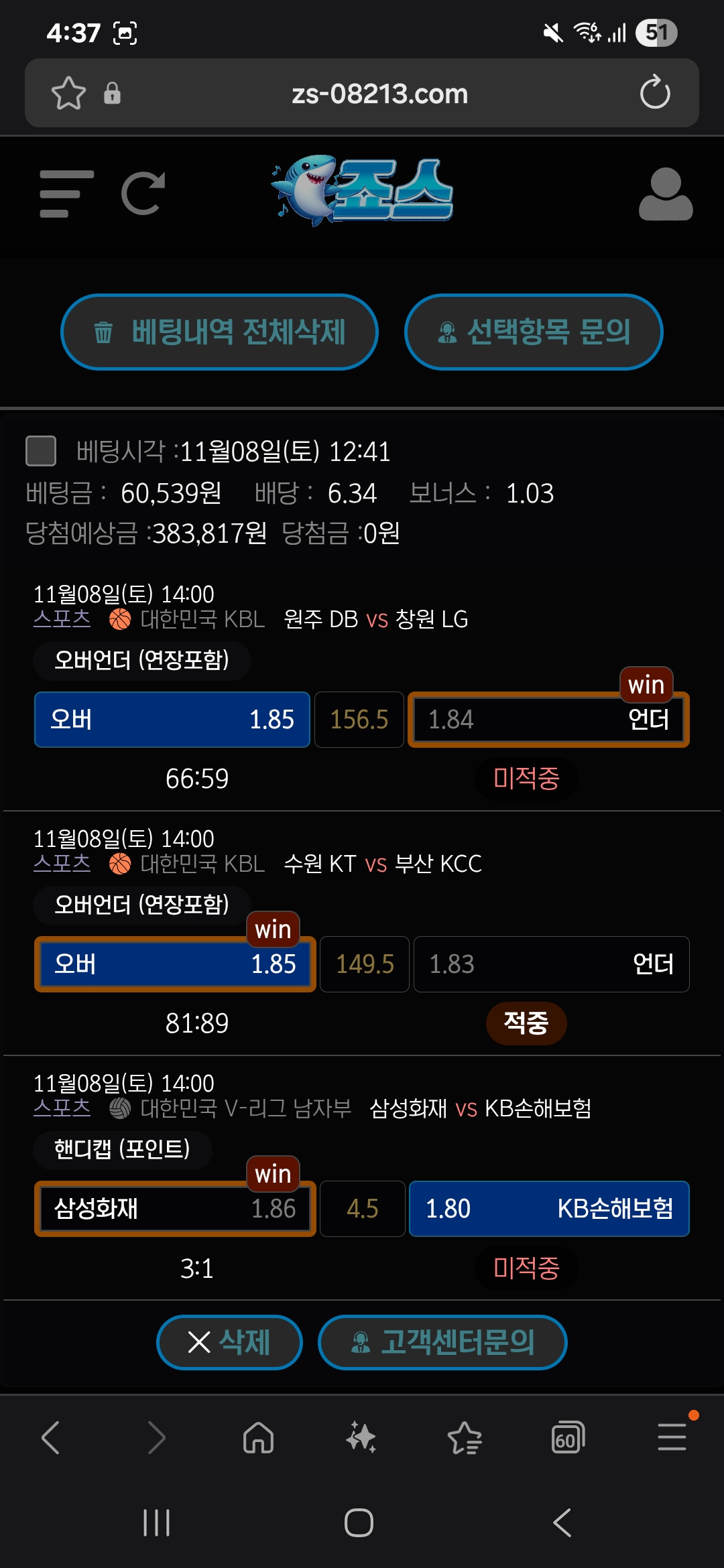
Task: Open the user profile icon
Action: coord(665,194)
